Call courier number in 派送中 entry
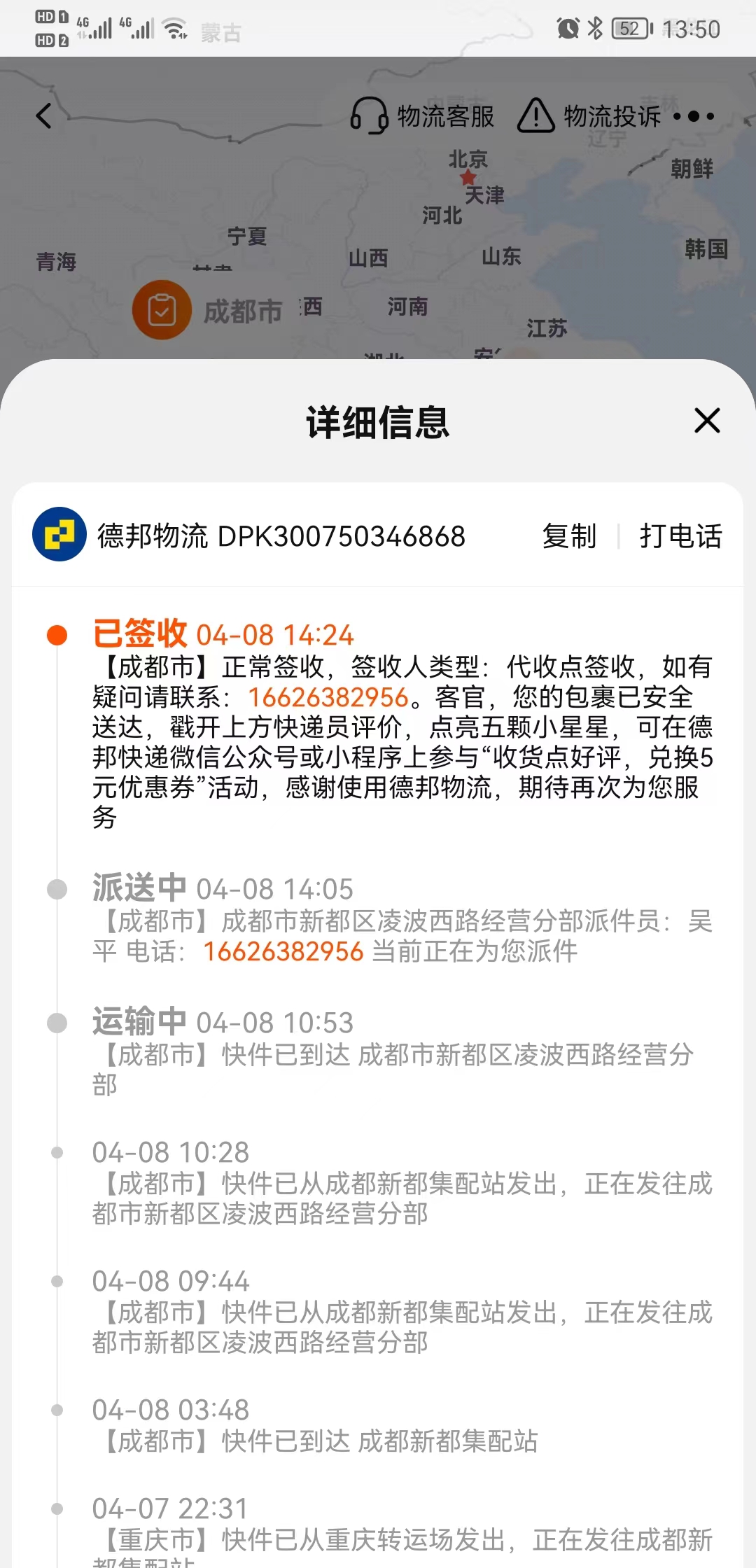The image size is (756, 1568). click(x=283, y=951)
